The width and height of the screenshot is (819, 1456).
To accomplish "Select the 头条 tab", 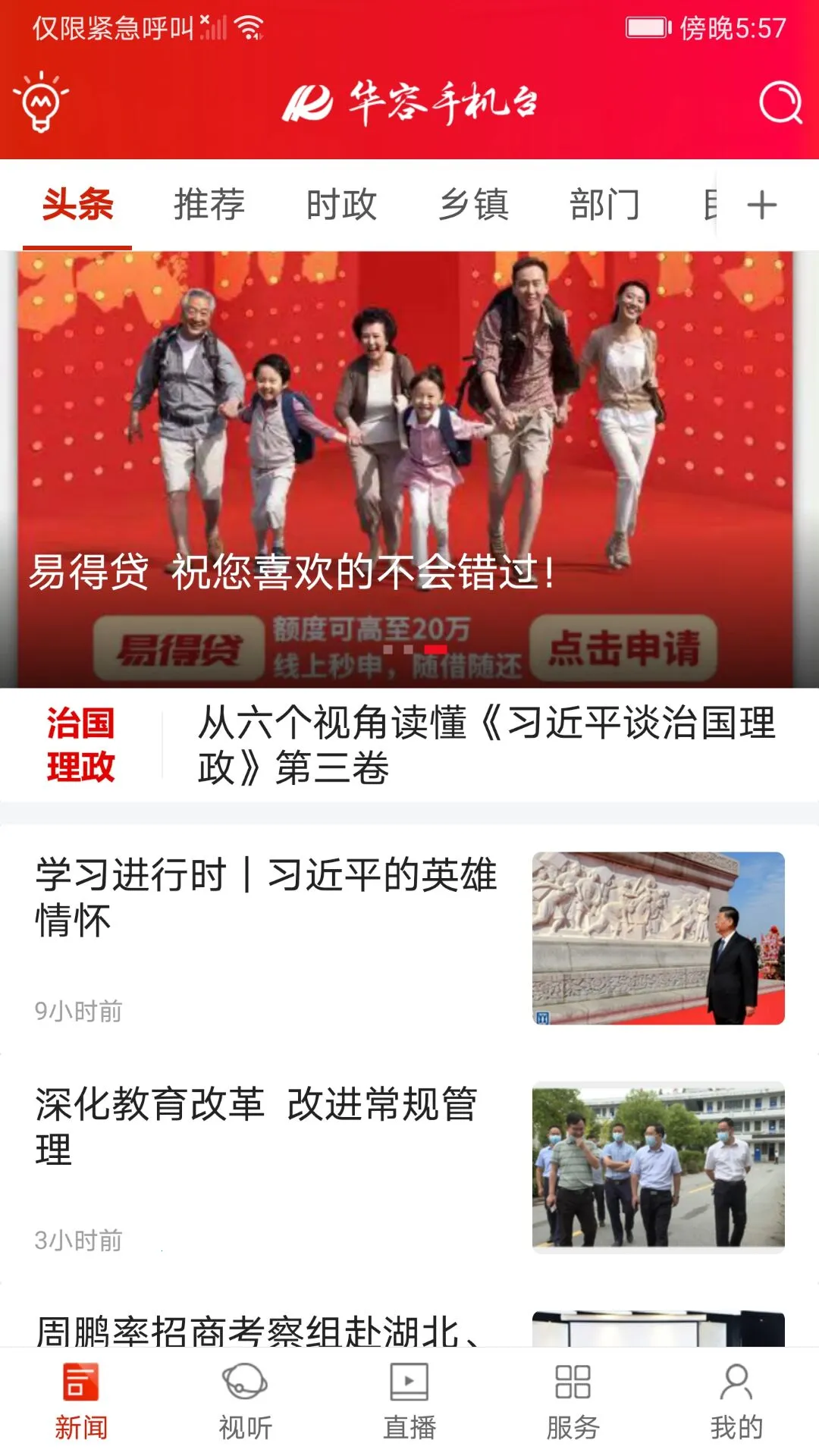I will tap(77, 205).
